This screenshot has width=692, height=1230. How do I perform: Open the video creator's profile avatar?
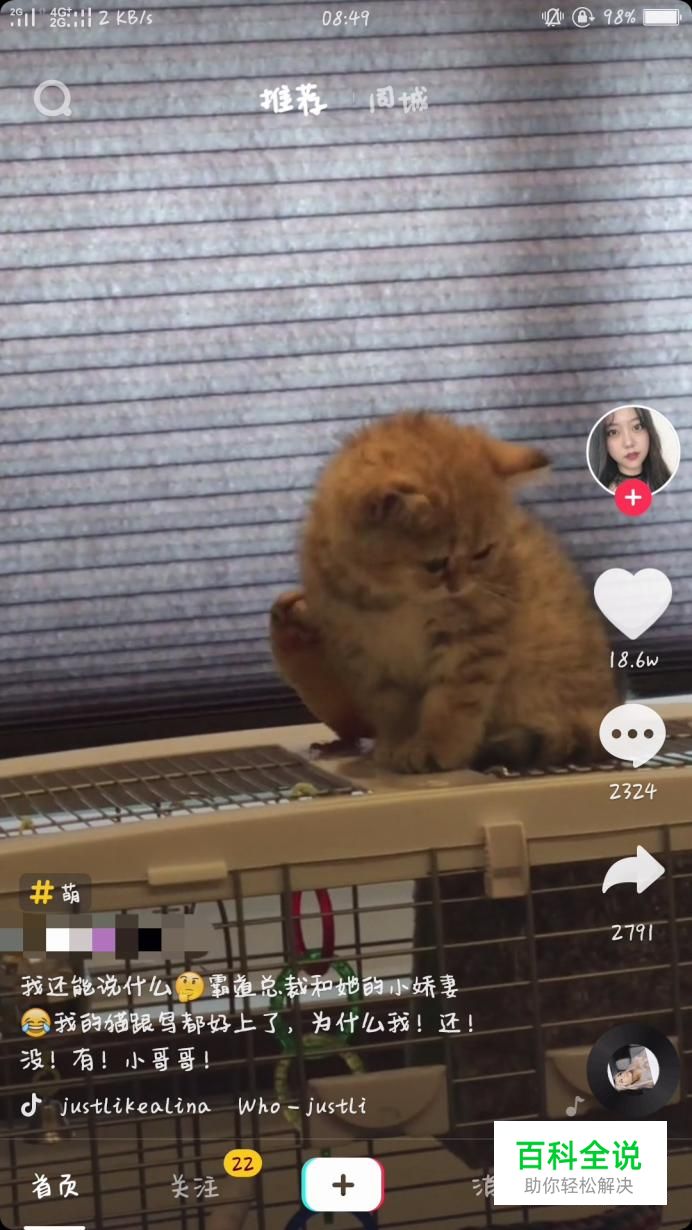click(x=632, y=450)
